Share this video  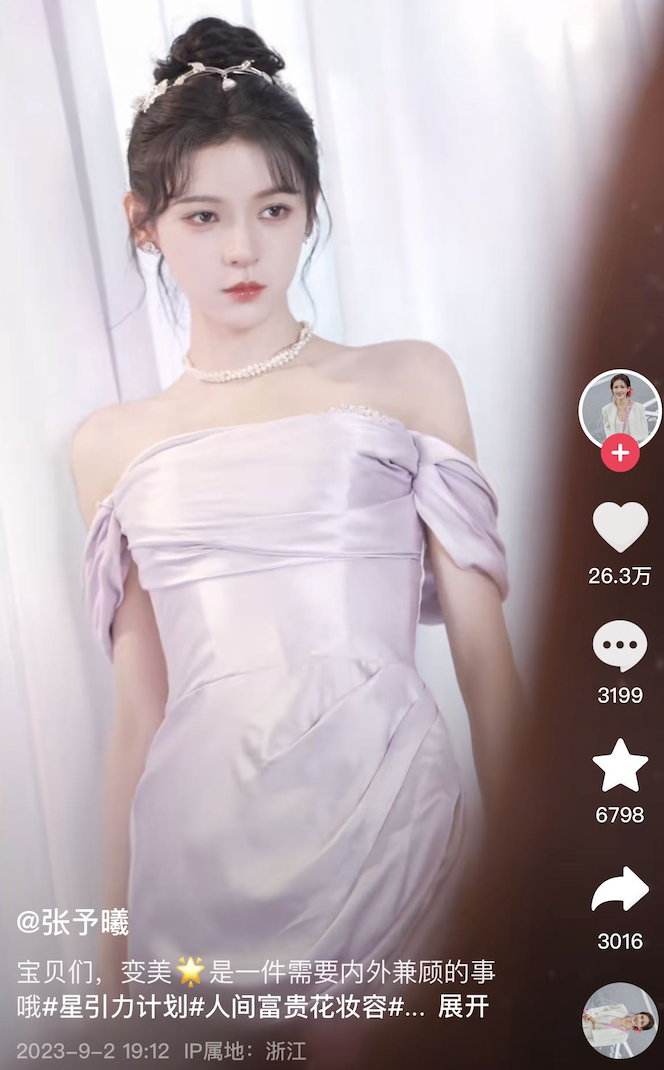pyautogui.click(x=620, y=890)
